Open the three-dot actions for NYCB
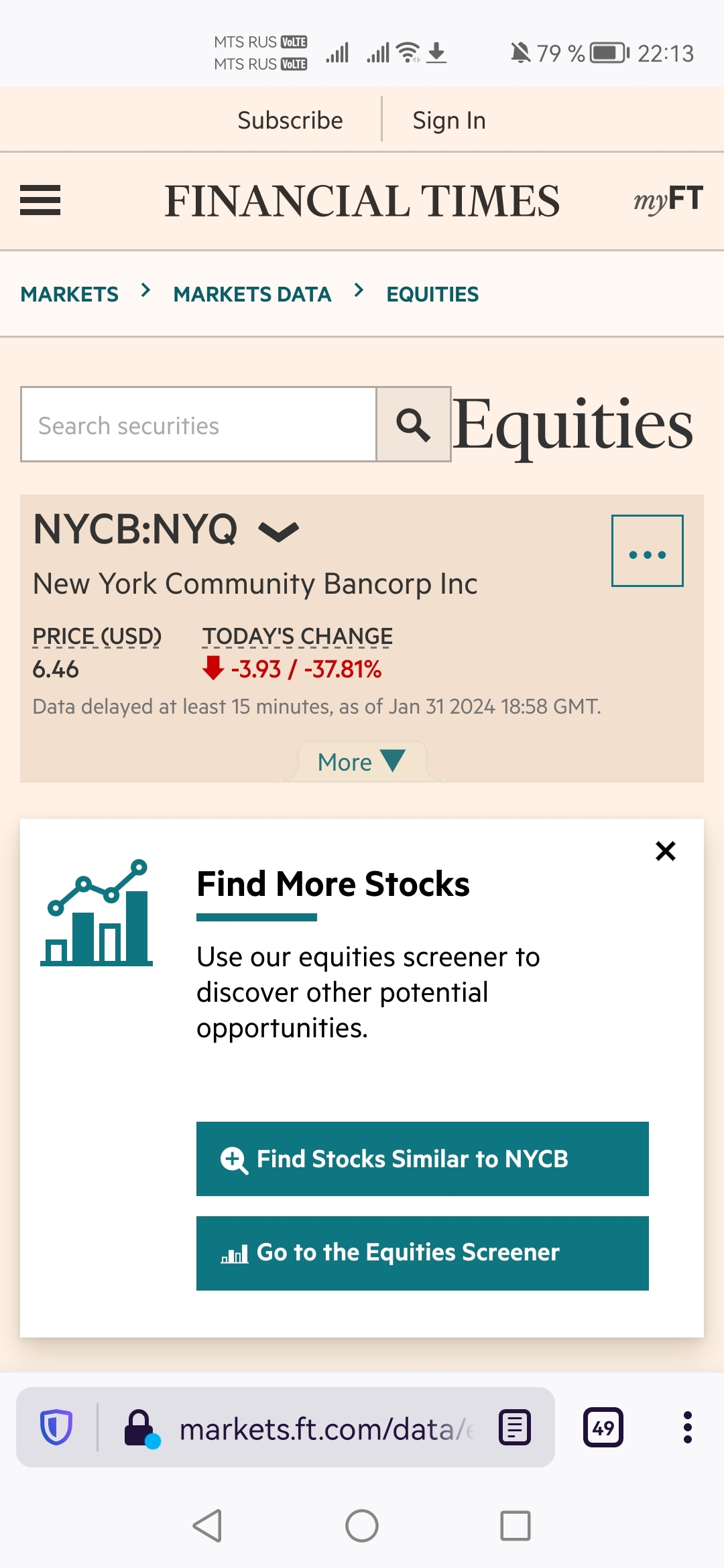This screenshot has width=724, height=1568. click(x=648, y=551)
